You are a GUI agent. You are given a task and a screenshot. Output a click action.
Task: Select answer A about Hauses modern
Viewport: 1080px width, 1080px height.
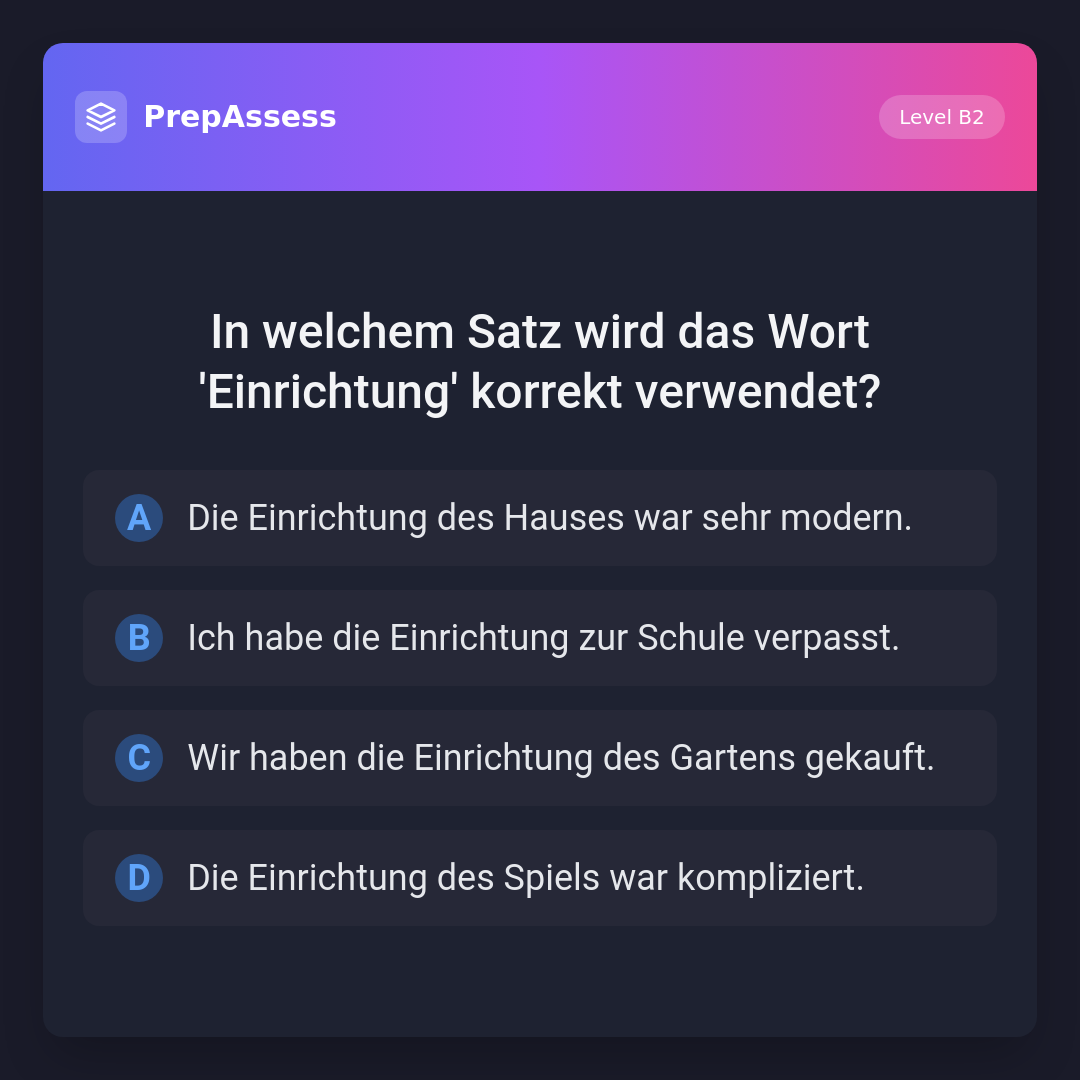[540, 518]
